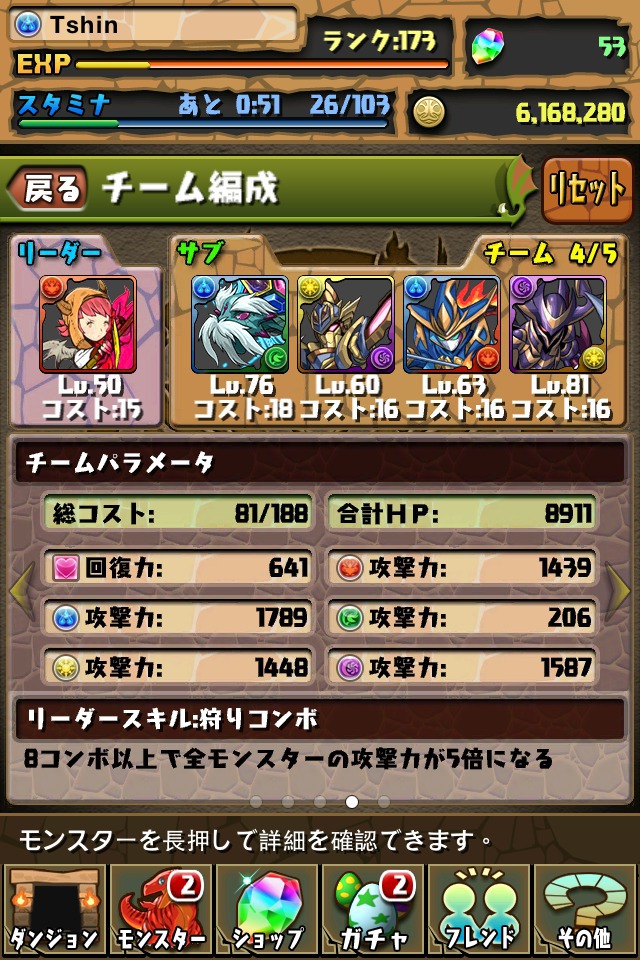Select the sub monster Lv.81
This screenshot has width=640, height=960.
pos(557,324)
